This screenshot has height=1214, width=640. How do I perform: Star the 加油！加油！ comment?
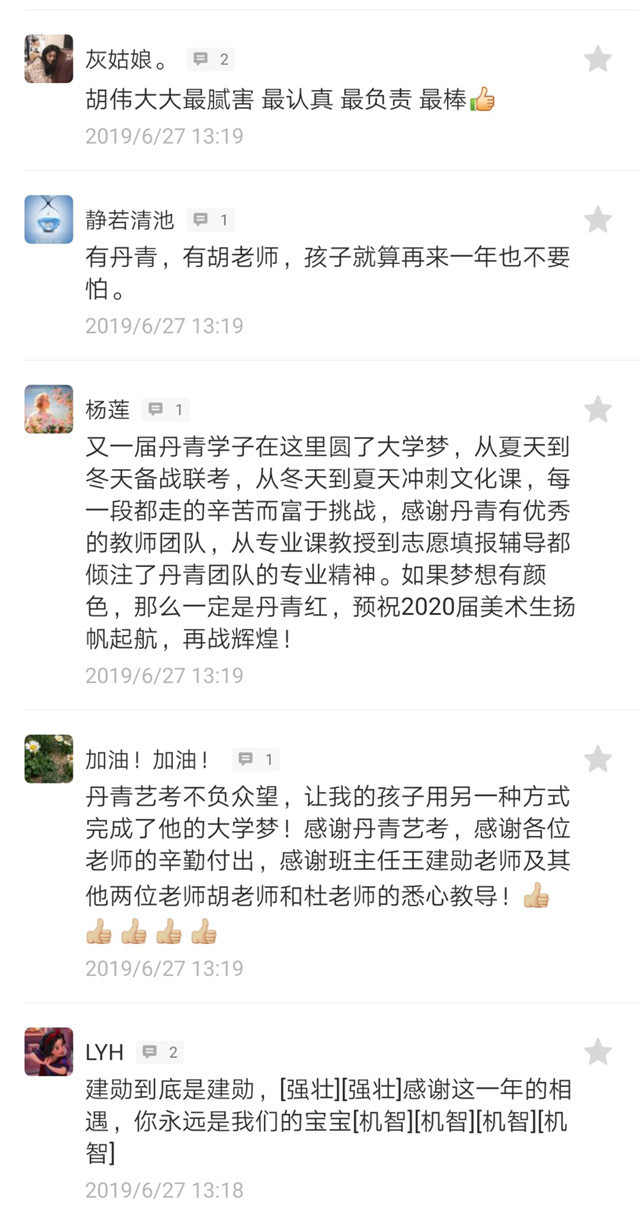[598, 759]
